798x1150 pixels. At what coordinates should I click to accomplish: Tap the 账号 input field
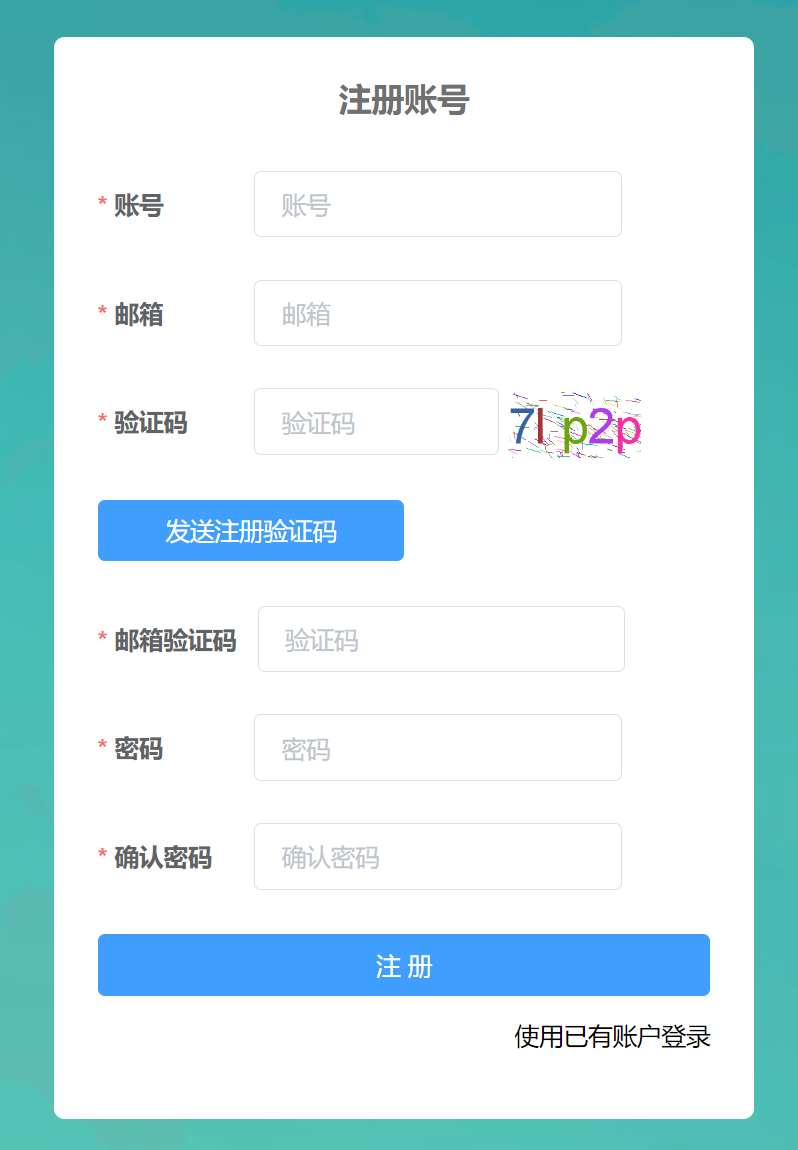pos(437,204)
